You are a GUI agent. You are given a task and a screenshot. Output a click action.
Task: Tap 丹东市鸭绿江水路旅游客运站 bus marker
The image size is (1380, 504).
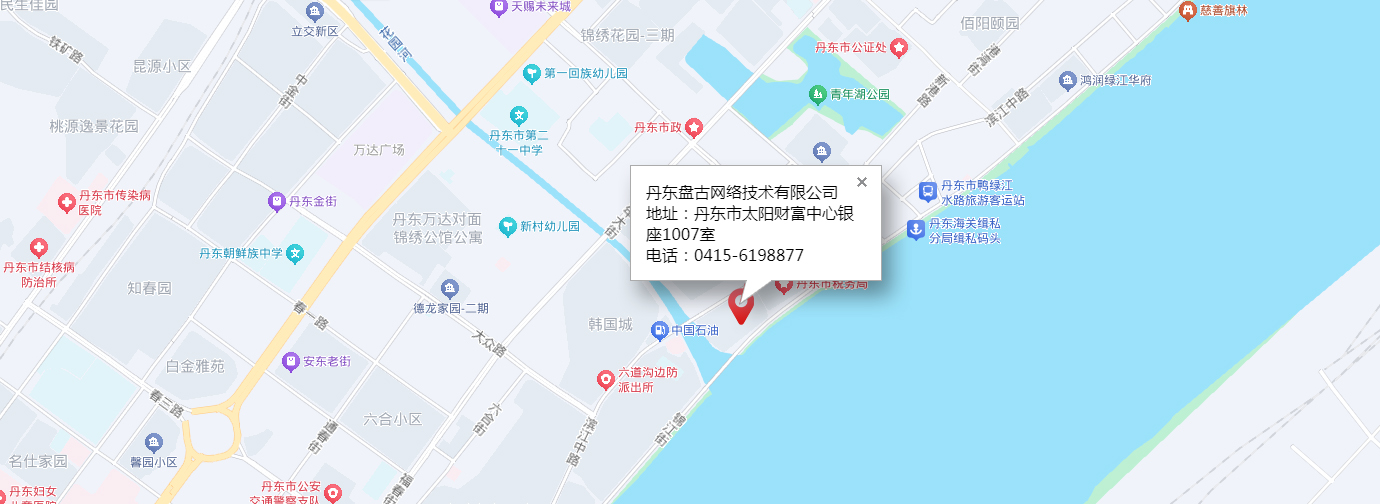pos(927,190)
